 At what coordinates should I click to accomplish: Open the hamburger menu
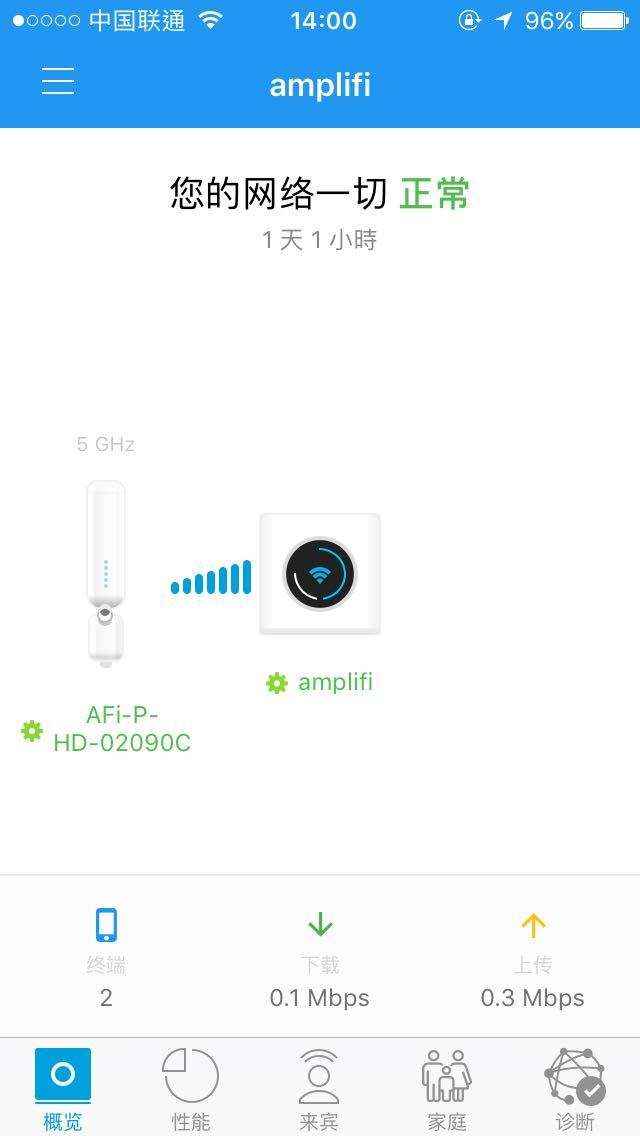pos(58,82)
